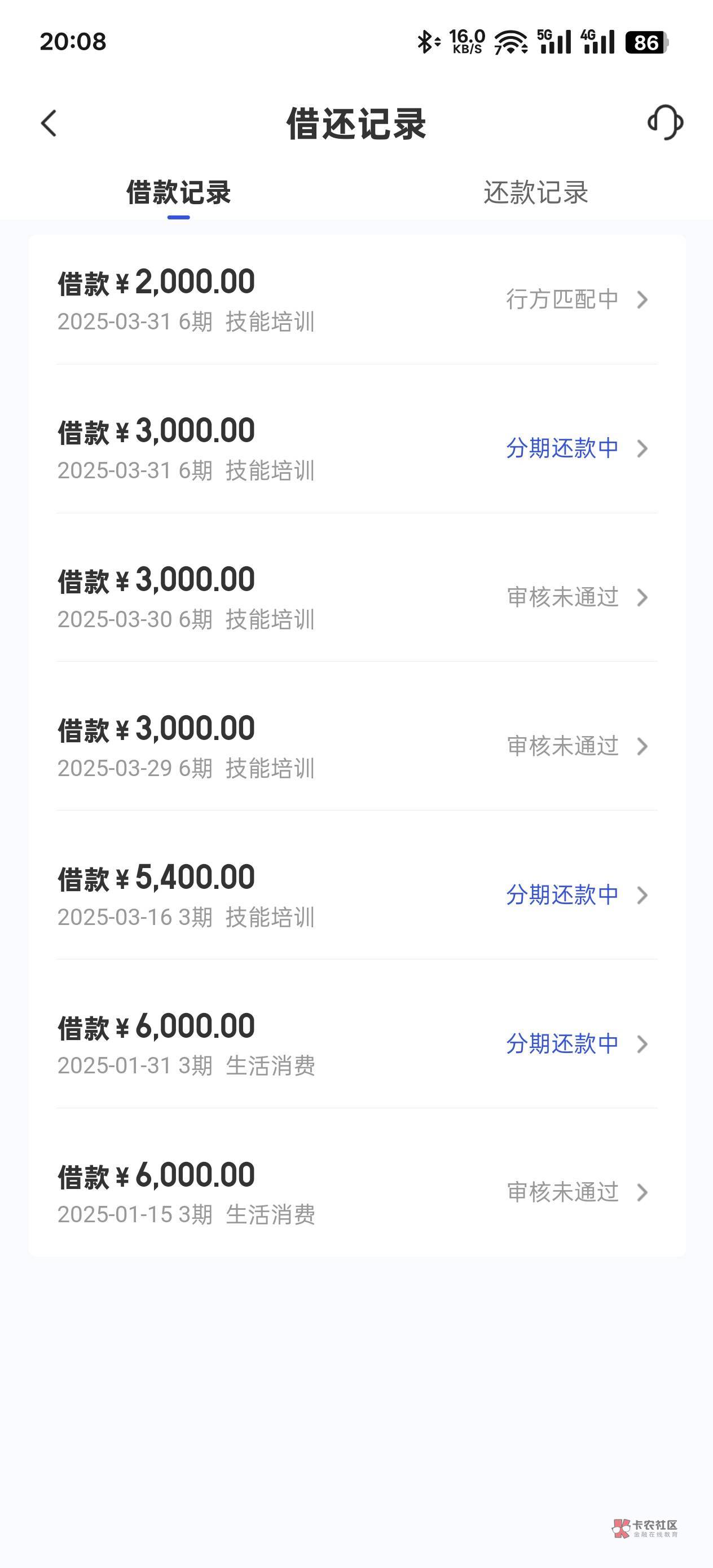Open the ¥2,000.00 loan marked 行方匹配中
The height and width of the screenshot is (1568, 713).
click(x=356, y=299)
